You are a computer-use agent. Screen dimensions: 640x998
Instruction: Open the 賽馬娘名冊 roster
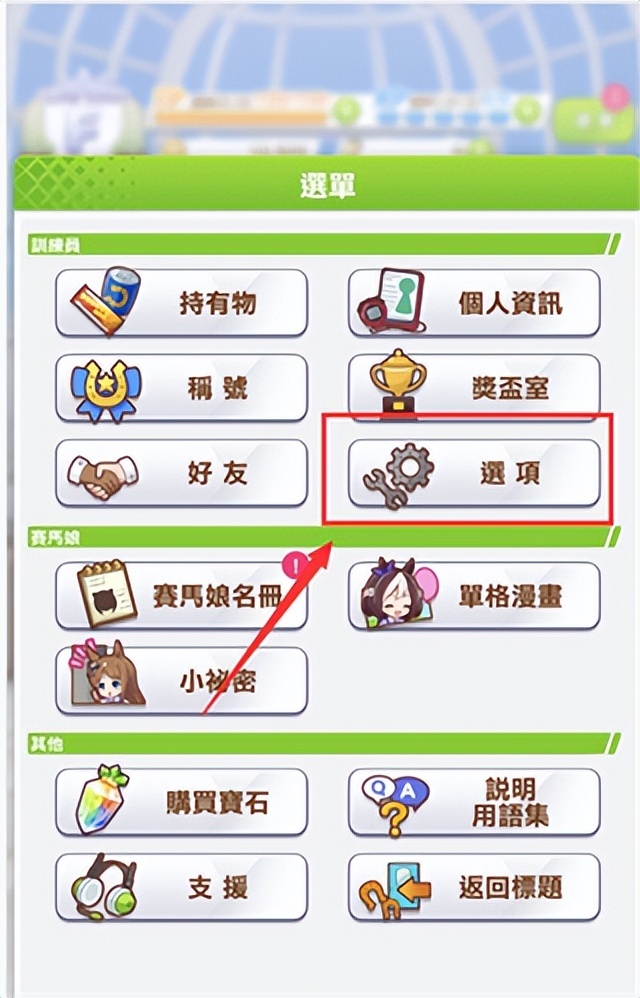pyautogui.click(x=181, y=596)
